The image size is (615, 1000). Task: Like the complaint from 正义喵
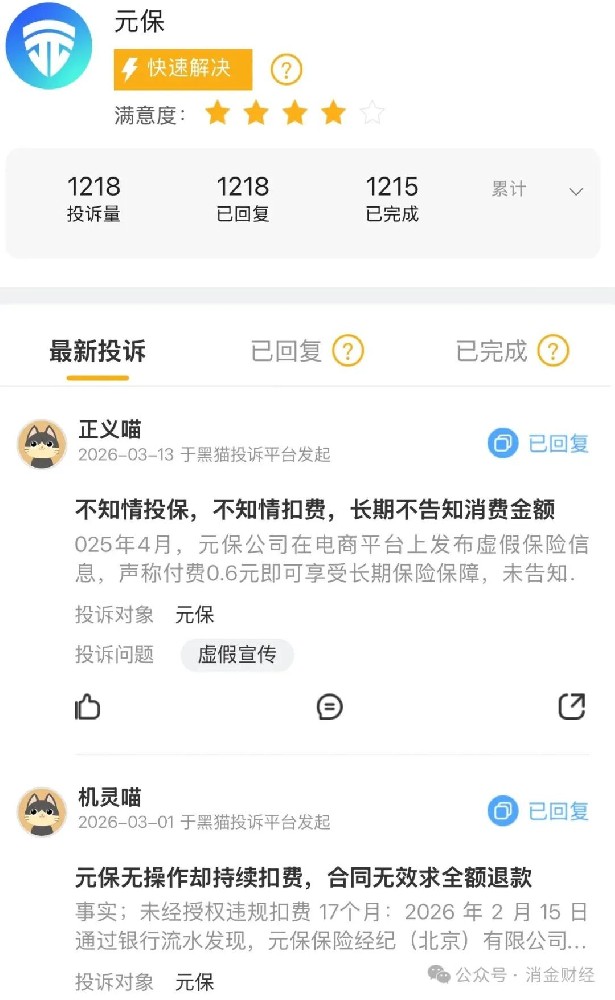[88, 707]
